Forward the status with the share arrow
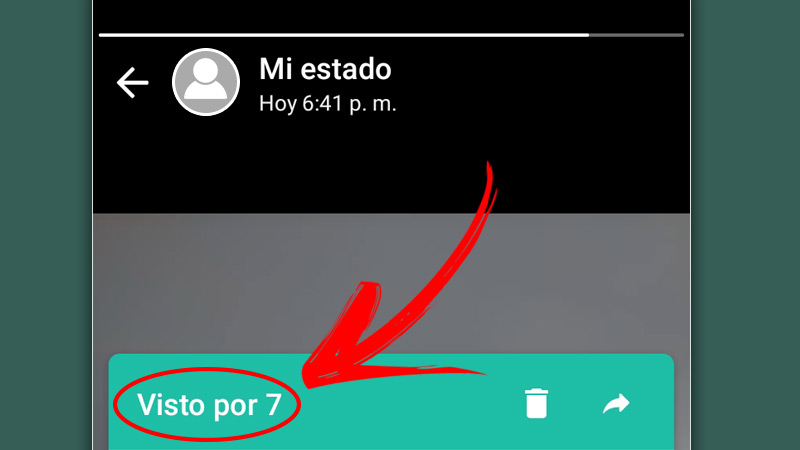Viewport: 800px width, 450px height. 616,404
